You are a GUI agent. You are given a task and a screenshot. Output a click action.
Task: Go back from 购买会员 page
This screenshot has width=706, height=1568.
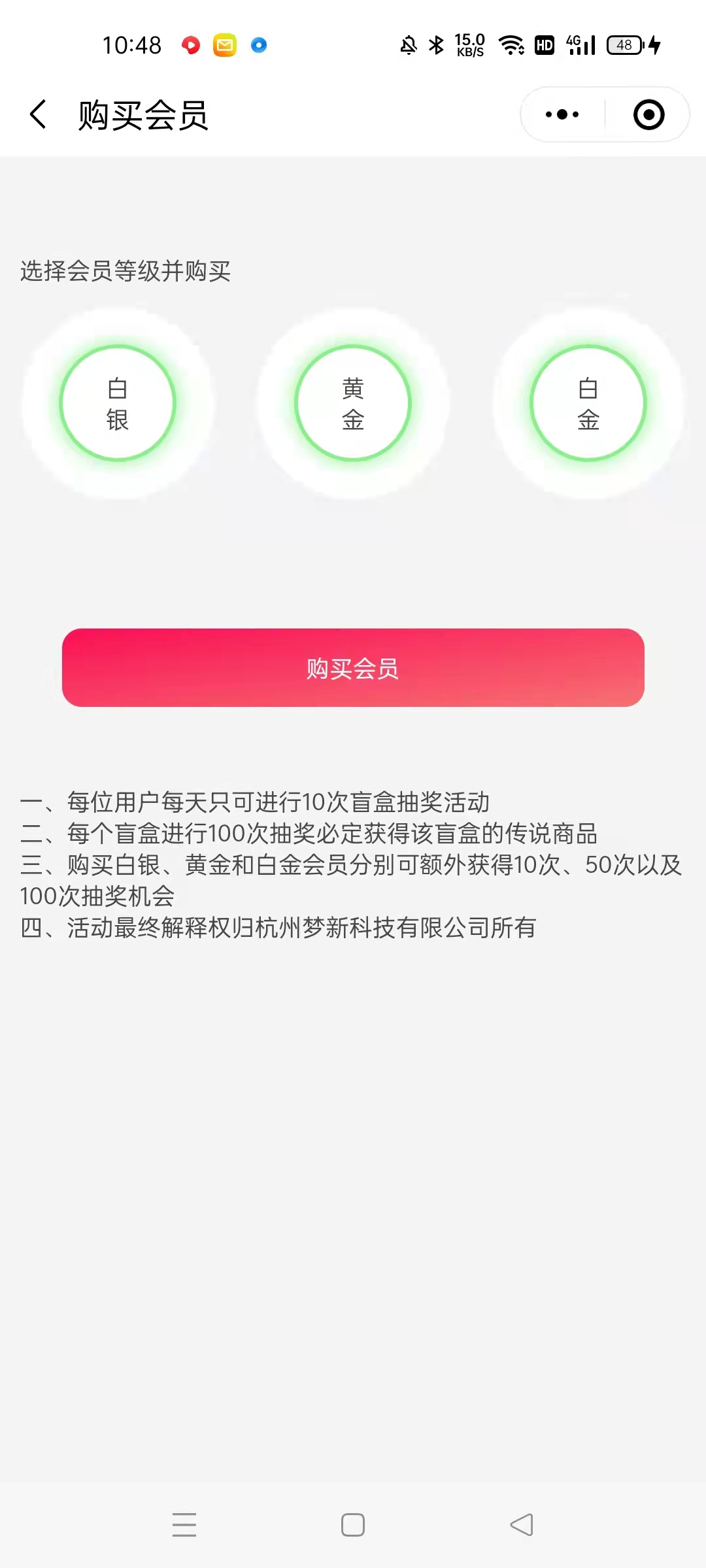[39, 115]
